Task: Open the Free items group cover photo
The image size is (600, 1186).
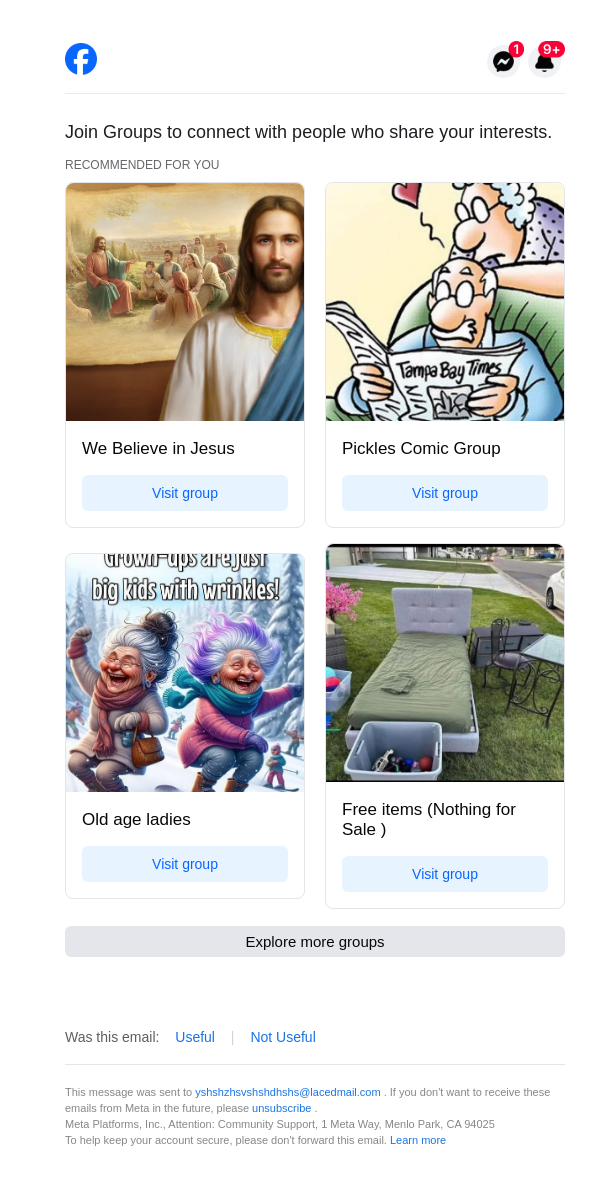Action: pyautogui.click(x=445, y=663)
